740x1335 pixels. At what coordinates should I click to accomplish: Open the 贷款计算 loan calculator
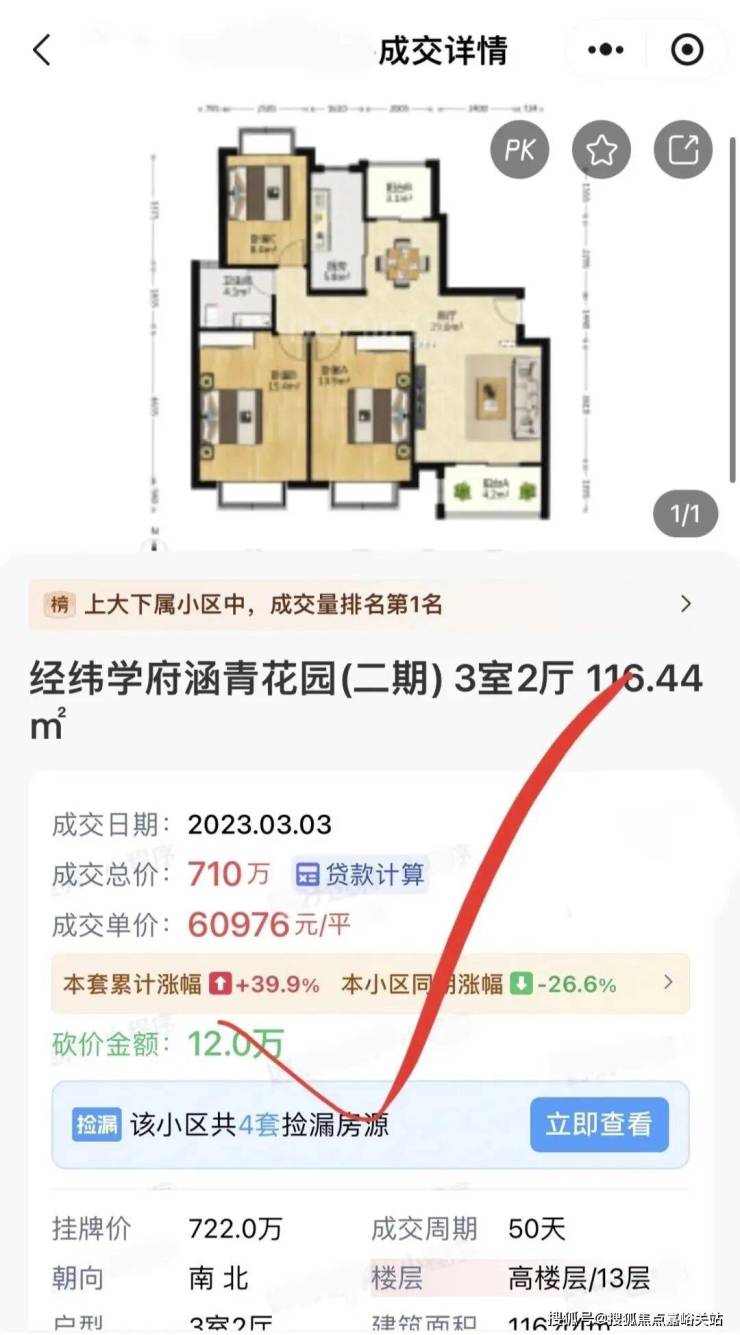(x=361, y=875)
